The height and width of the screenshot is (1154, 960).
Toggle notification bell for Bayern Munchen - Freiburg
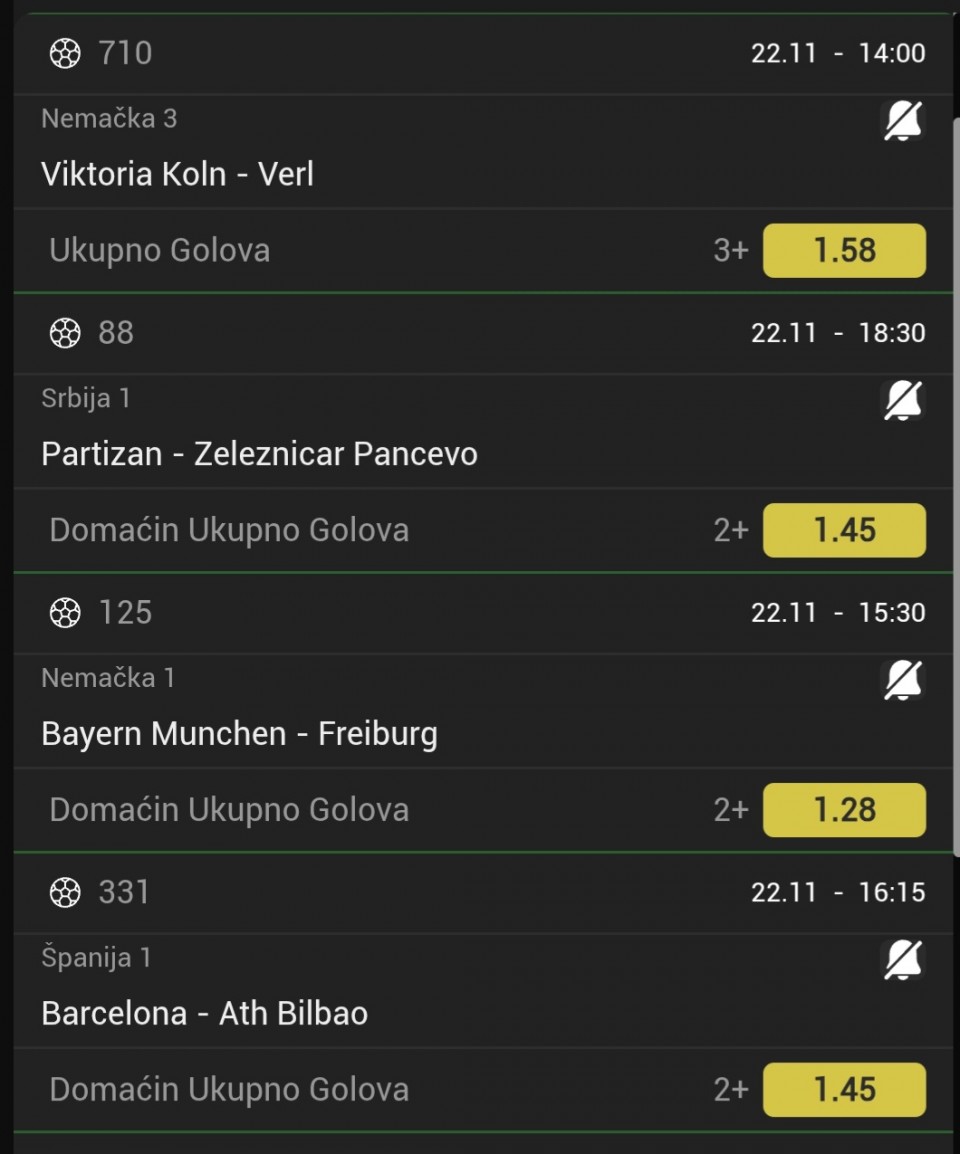click(903, 681)
